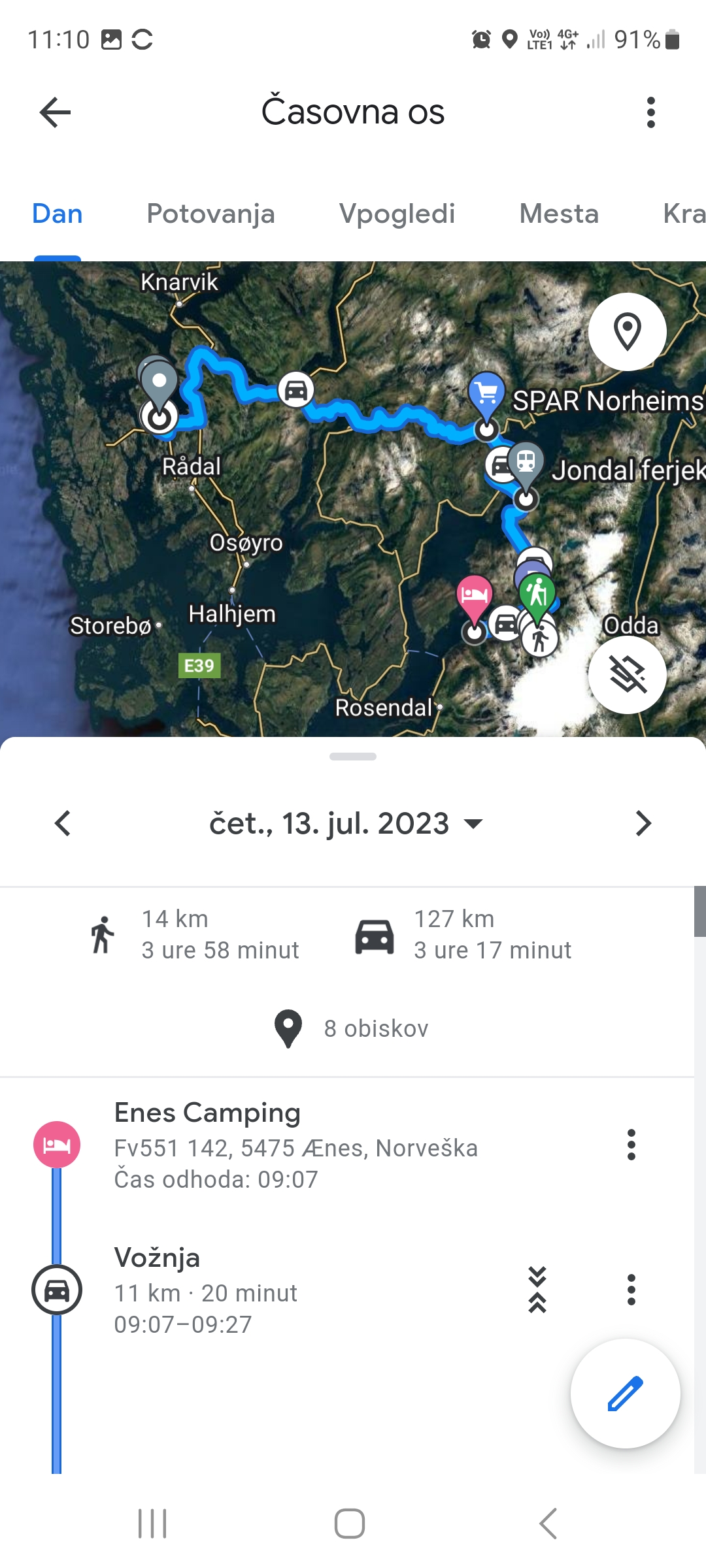Go to the previous day
This screenshot has height=1568, width=706.
click(63, 823)
